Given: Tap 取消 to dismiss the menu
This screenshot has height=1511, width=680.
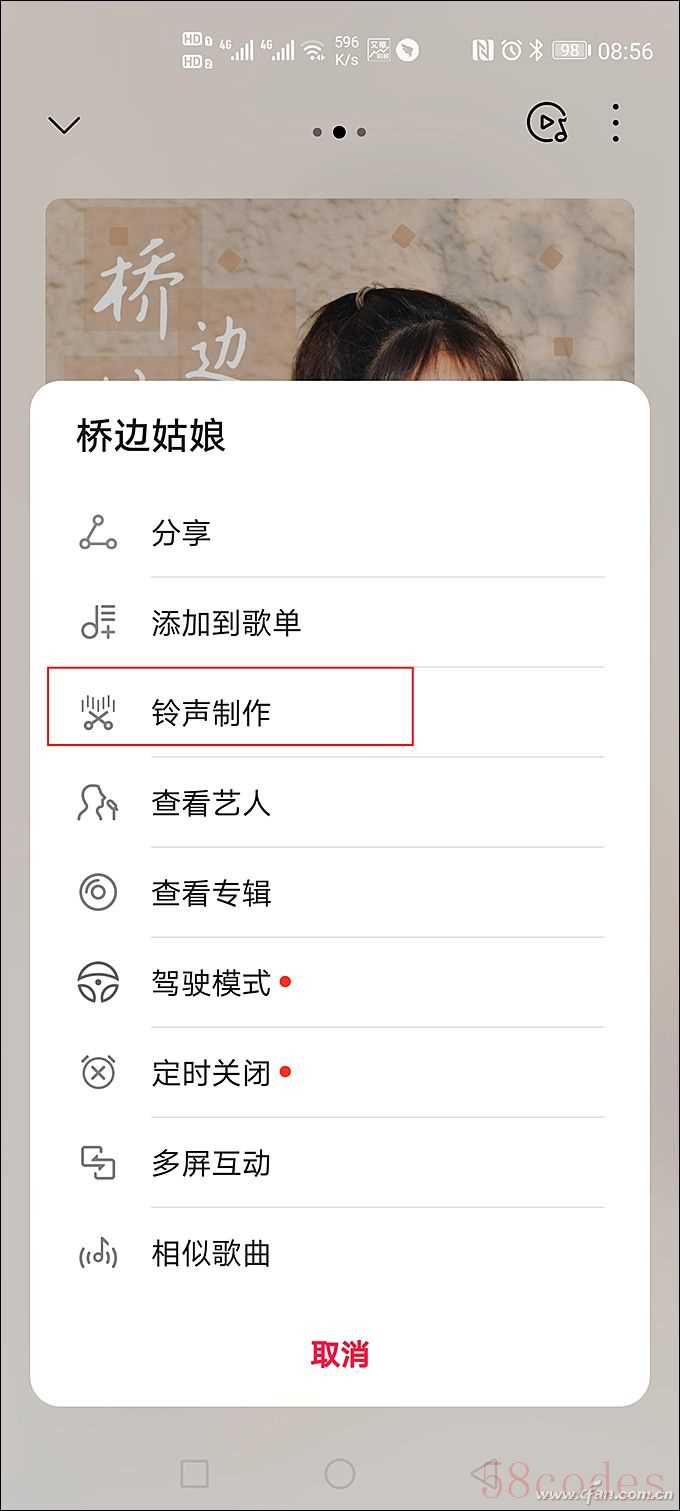Looking at the screenshot, I should tap(340, 1355).
